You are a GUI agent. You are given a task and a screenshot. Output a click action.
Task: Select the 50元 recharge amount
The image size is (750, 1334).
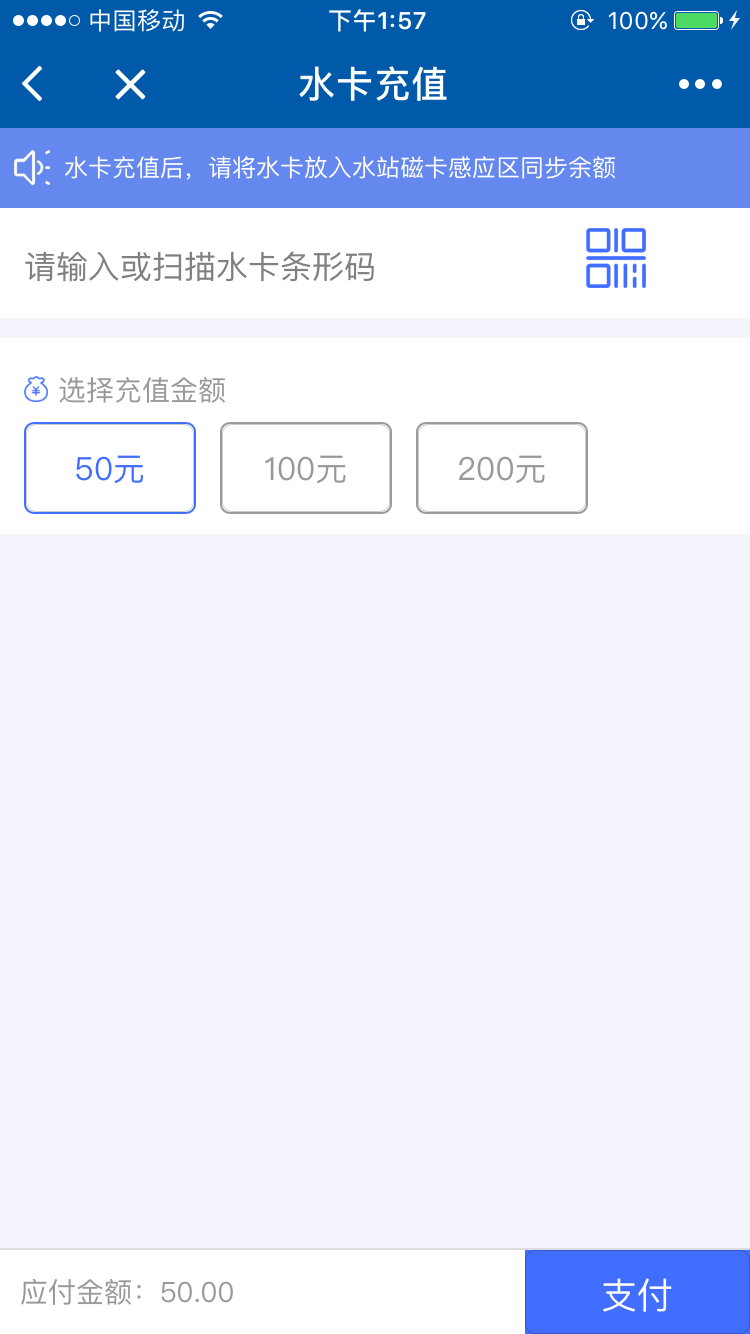click(110, 468)
